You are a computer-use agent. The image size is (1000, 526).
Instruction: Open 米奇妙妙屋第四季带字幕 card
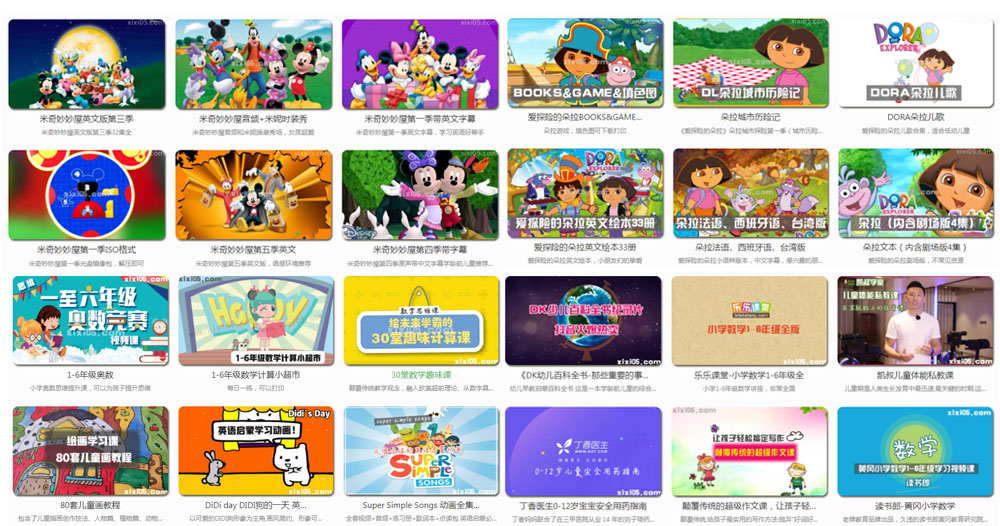(419, 196)
